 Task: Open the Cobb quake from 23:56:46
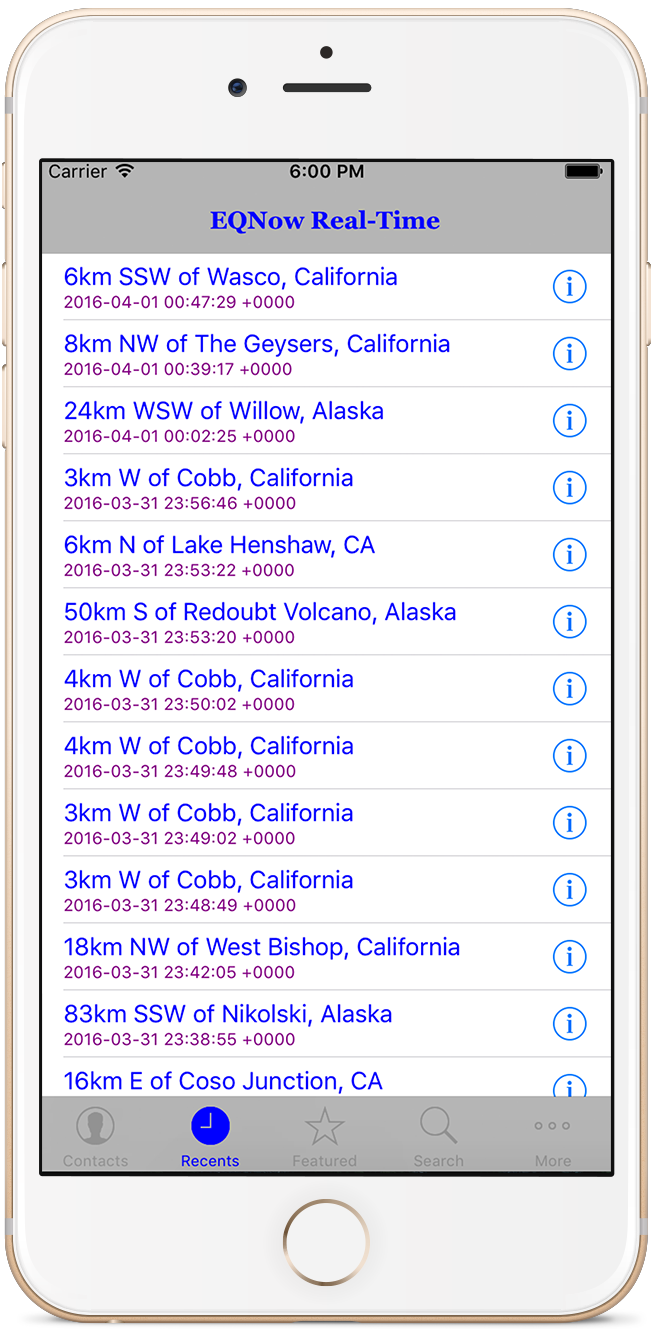[x=209, y=487]
